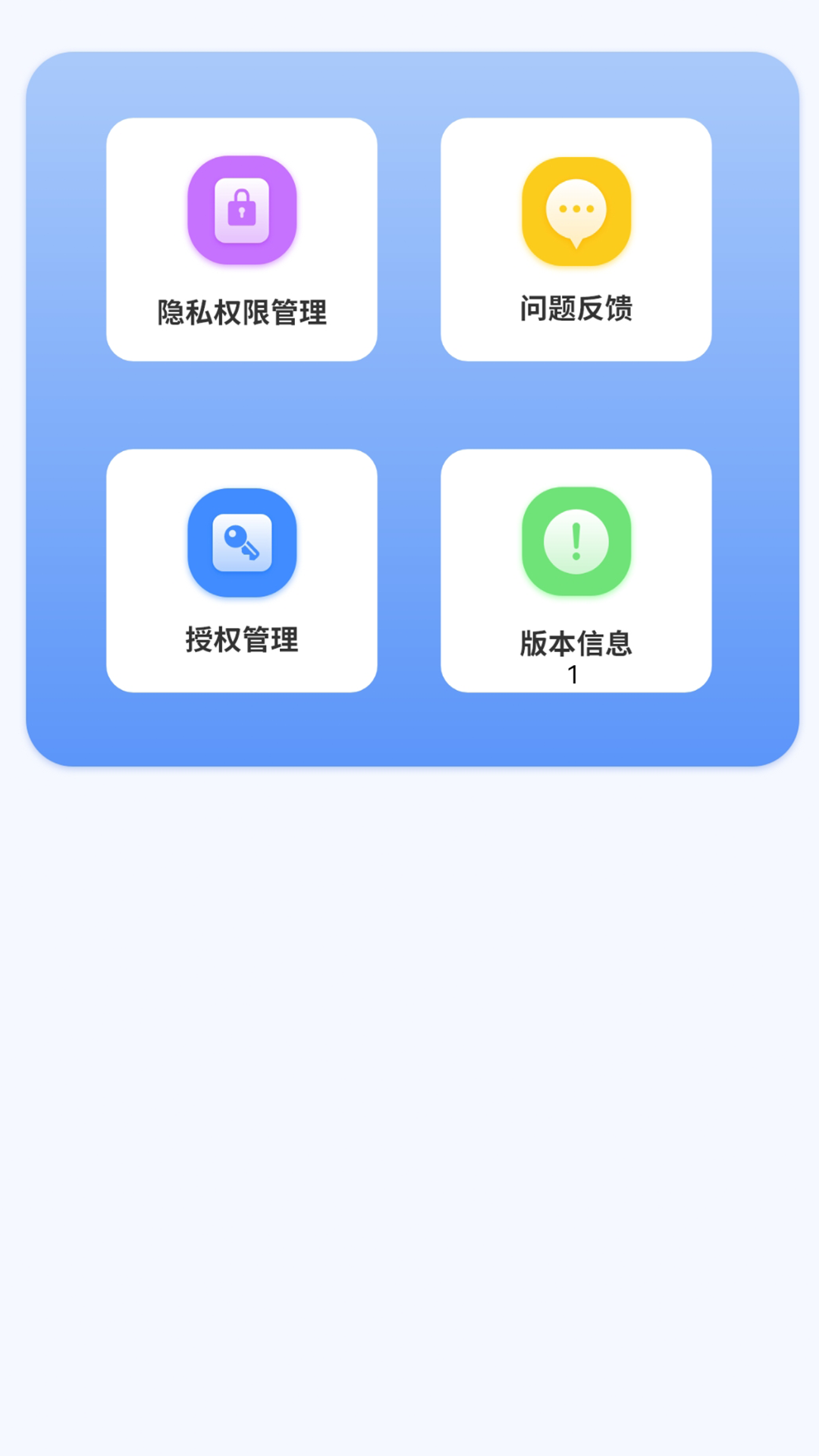819x1456 pixels.
Task: Select the 问题反馈 text label
Action: coord(576,307)
